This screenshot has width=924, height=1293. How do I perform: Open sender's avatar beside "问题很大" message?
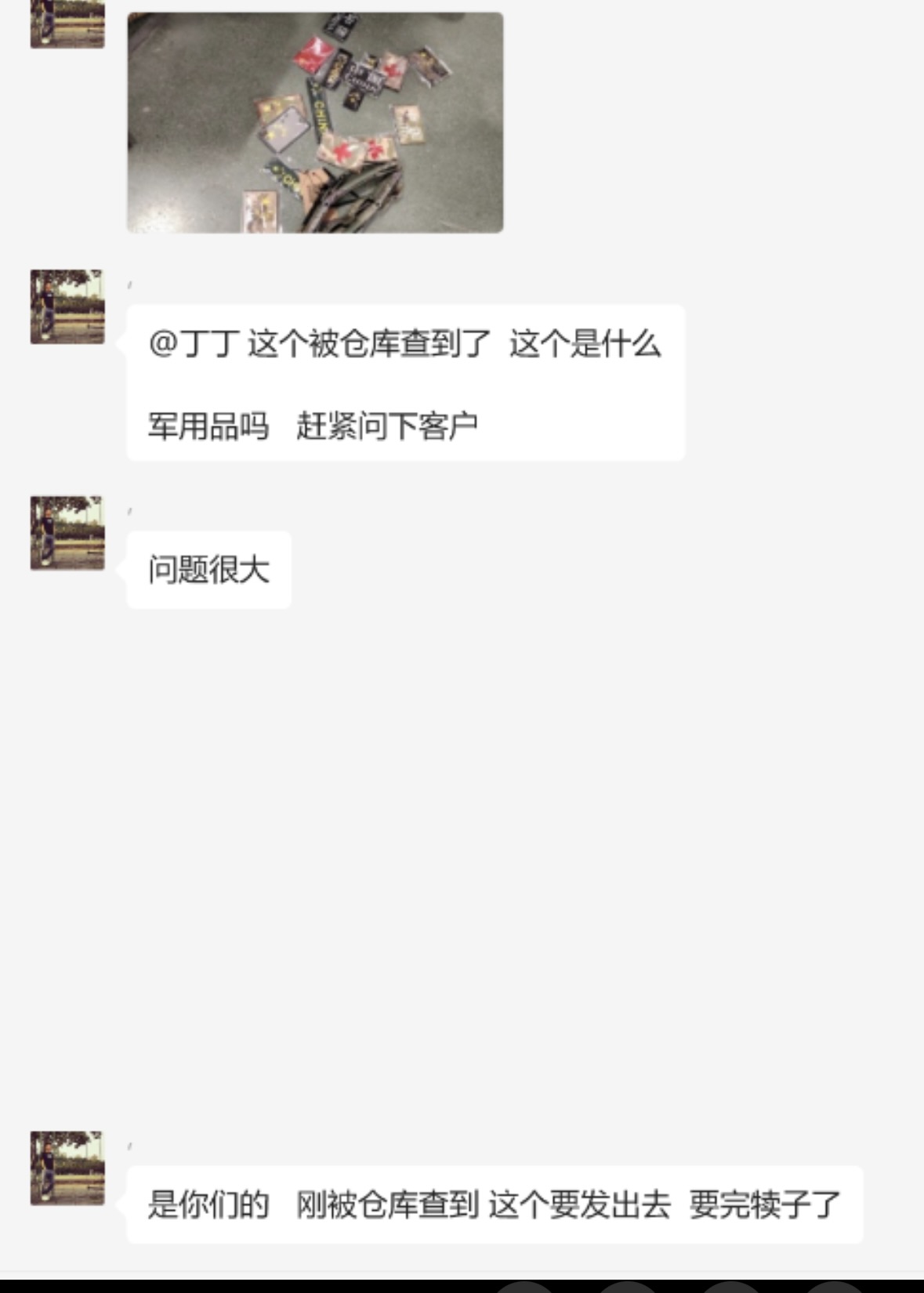click(67, 533)
